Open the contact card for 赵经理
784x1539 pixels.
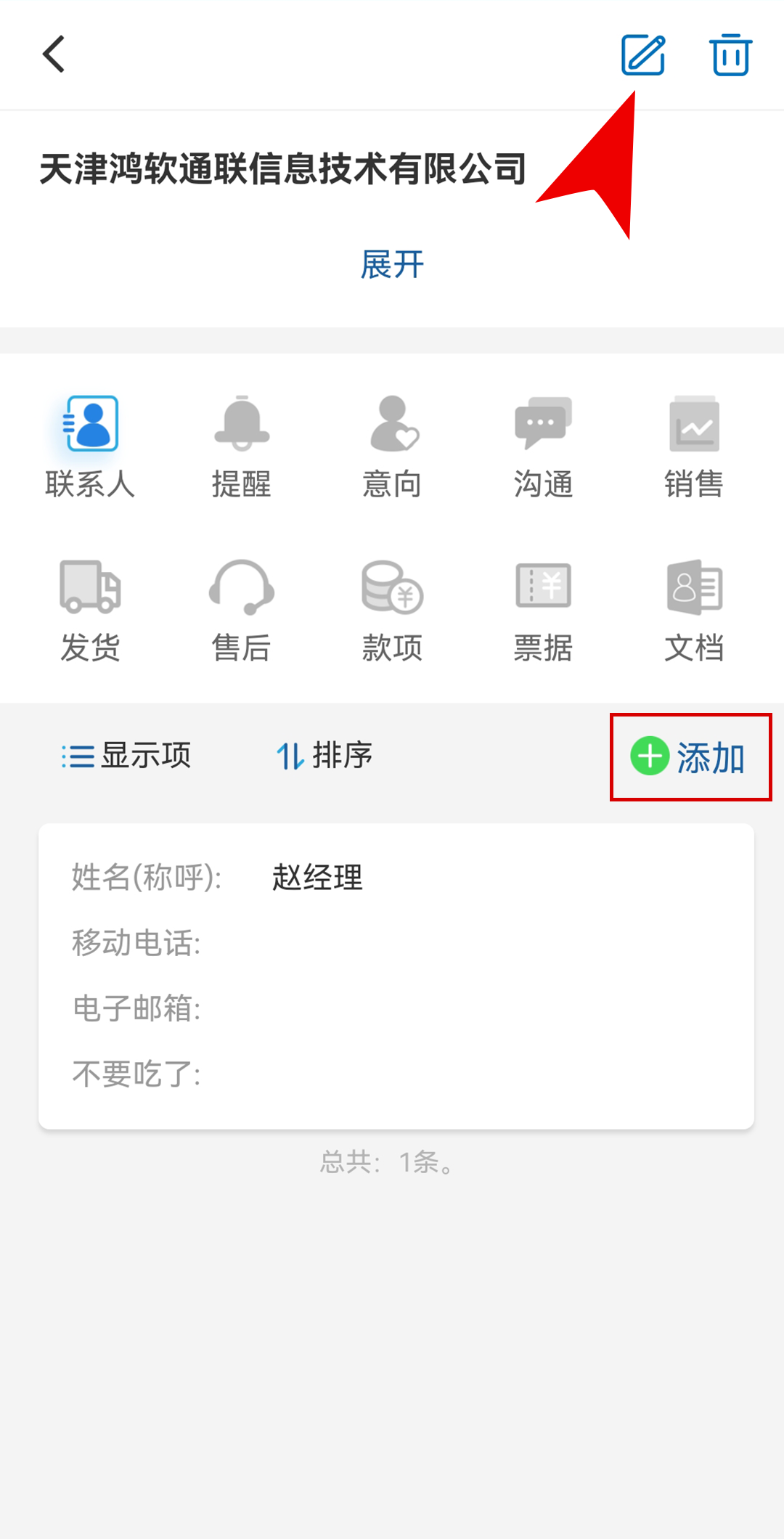point(396,976)
